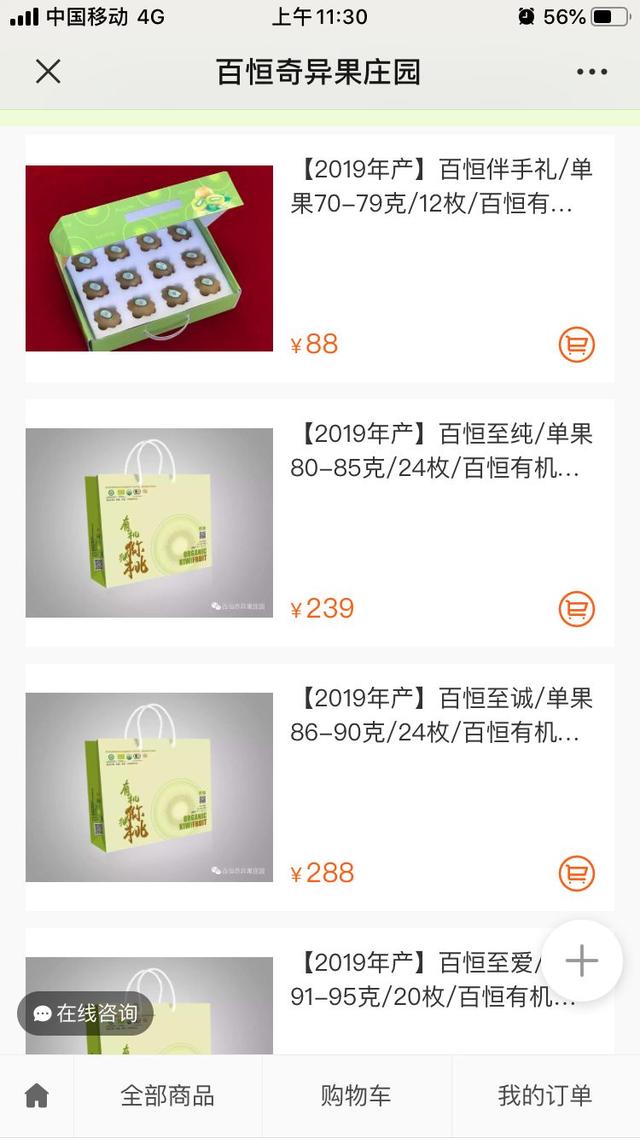
Task: Go to the shop home icon
Action: click(x=37, y=1096)
